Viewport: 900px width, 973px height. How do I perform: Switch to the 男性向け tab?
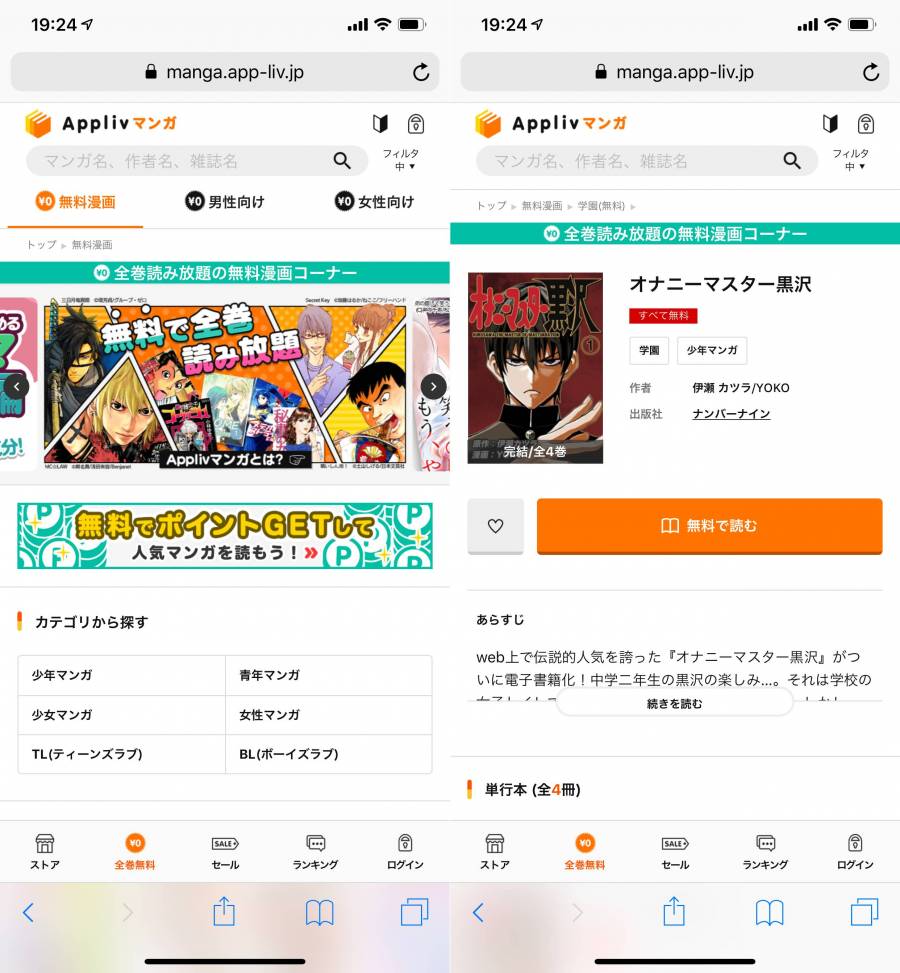(x=225, y=202)
